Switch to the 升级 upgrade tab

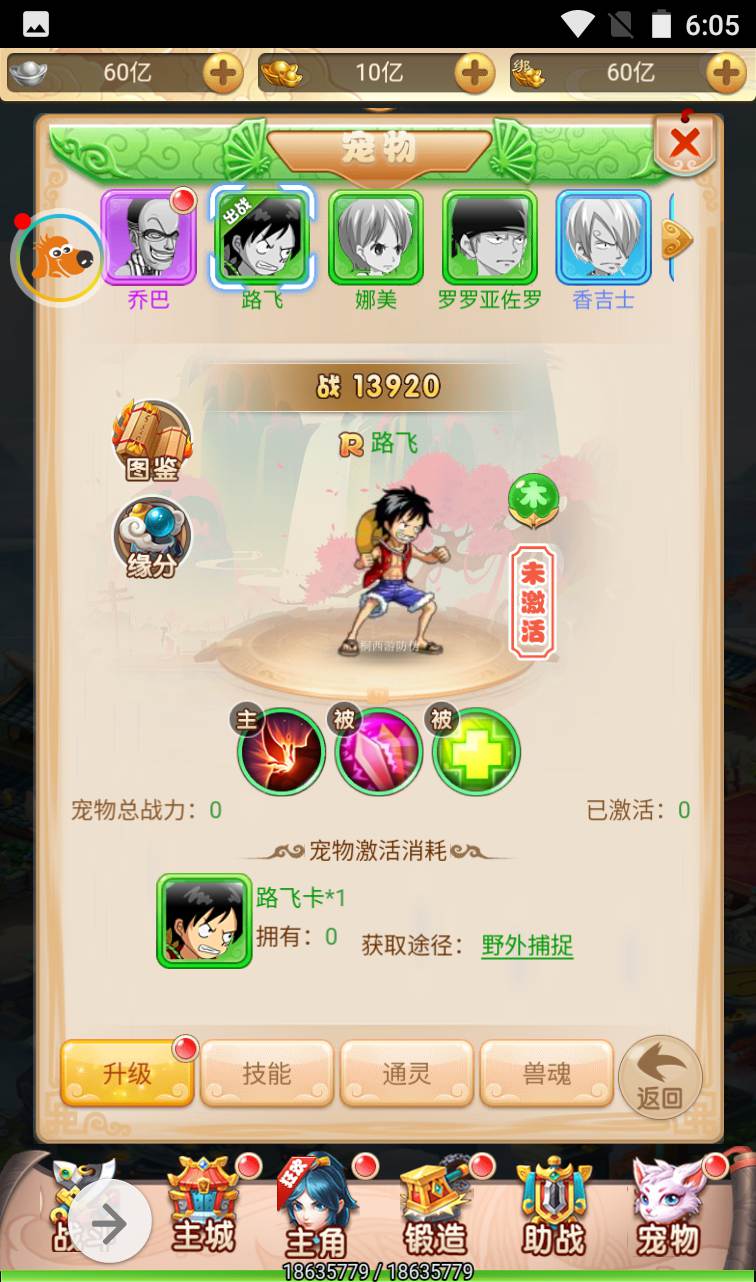click(127, 1073)
